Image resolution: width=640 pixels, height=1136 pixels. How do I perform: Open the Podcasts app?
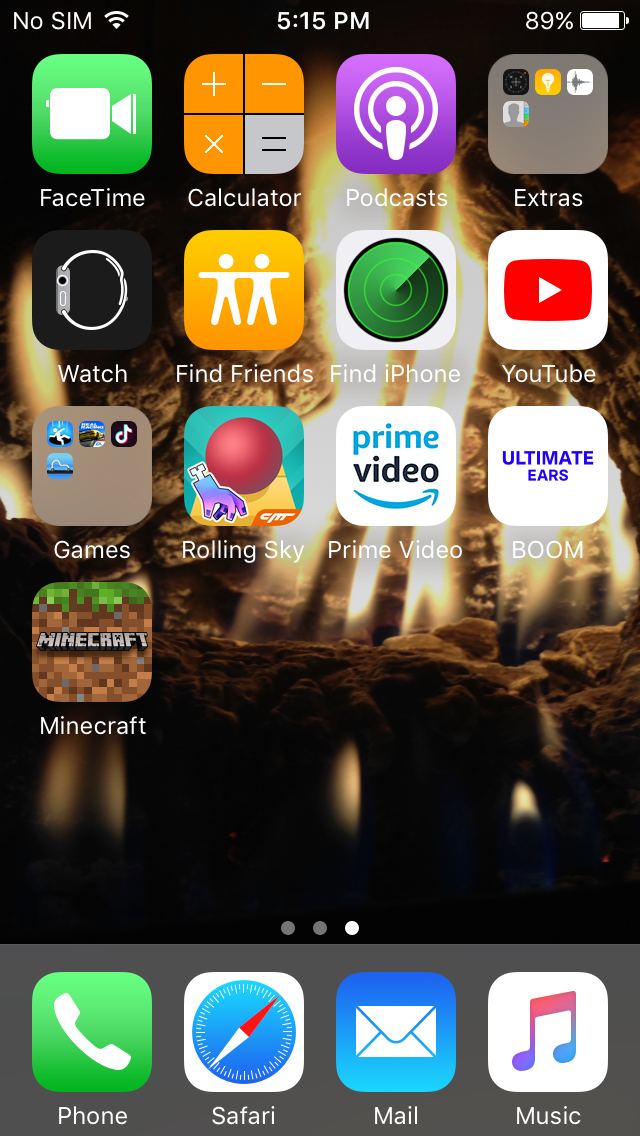396,114
